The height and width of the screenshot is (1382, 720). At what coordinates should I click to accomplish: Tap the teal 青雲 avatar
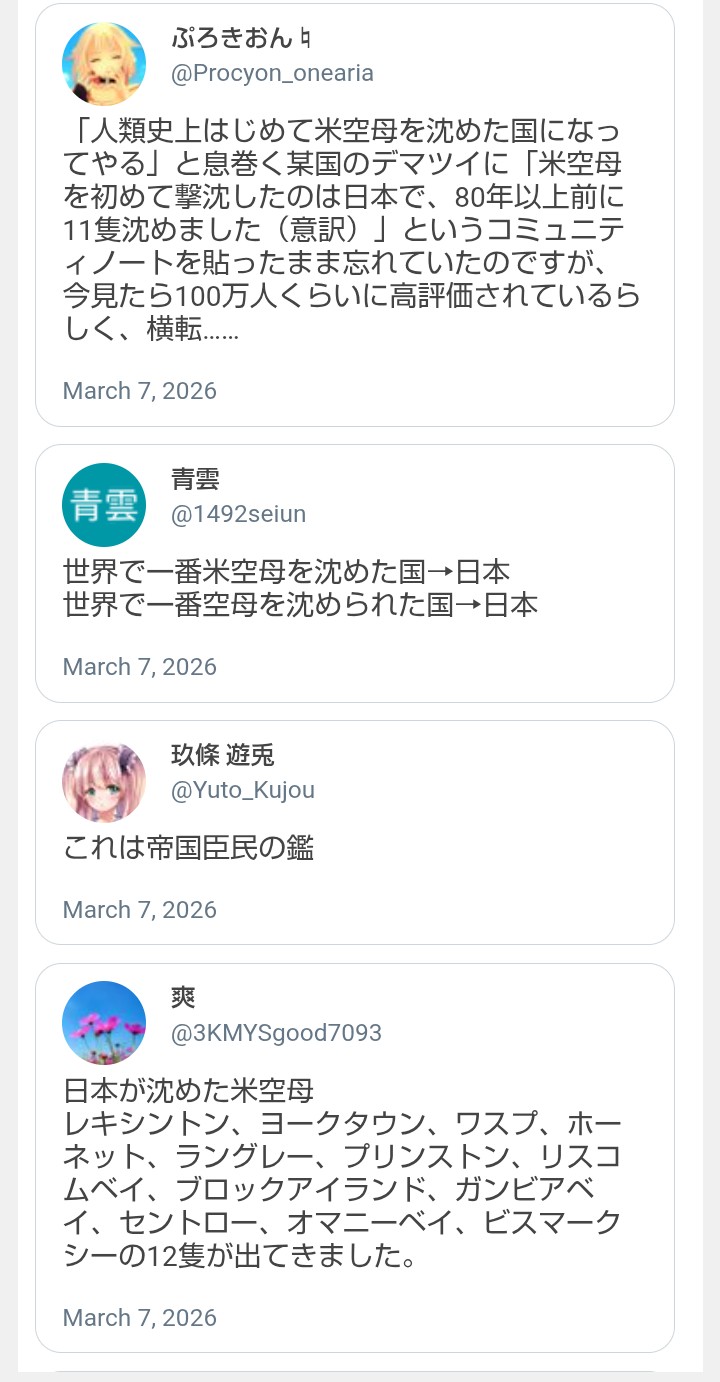click(x=104, y=505)
